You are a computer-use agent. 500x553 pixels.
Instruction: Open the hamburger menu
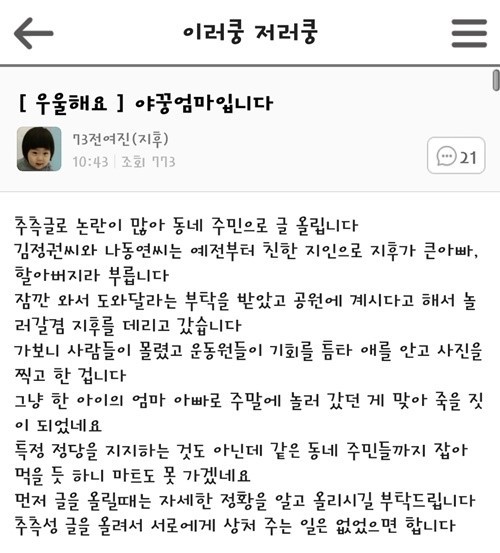pyautogui.click(x=469, y=33)
